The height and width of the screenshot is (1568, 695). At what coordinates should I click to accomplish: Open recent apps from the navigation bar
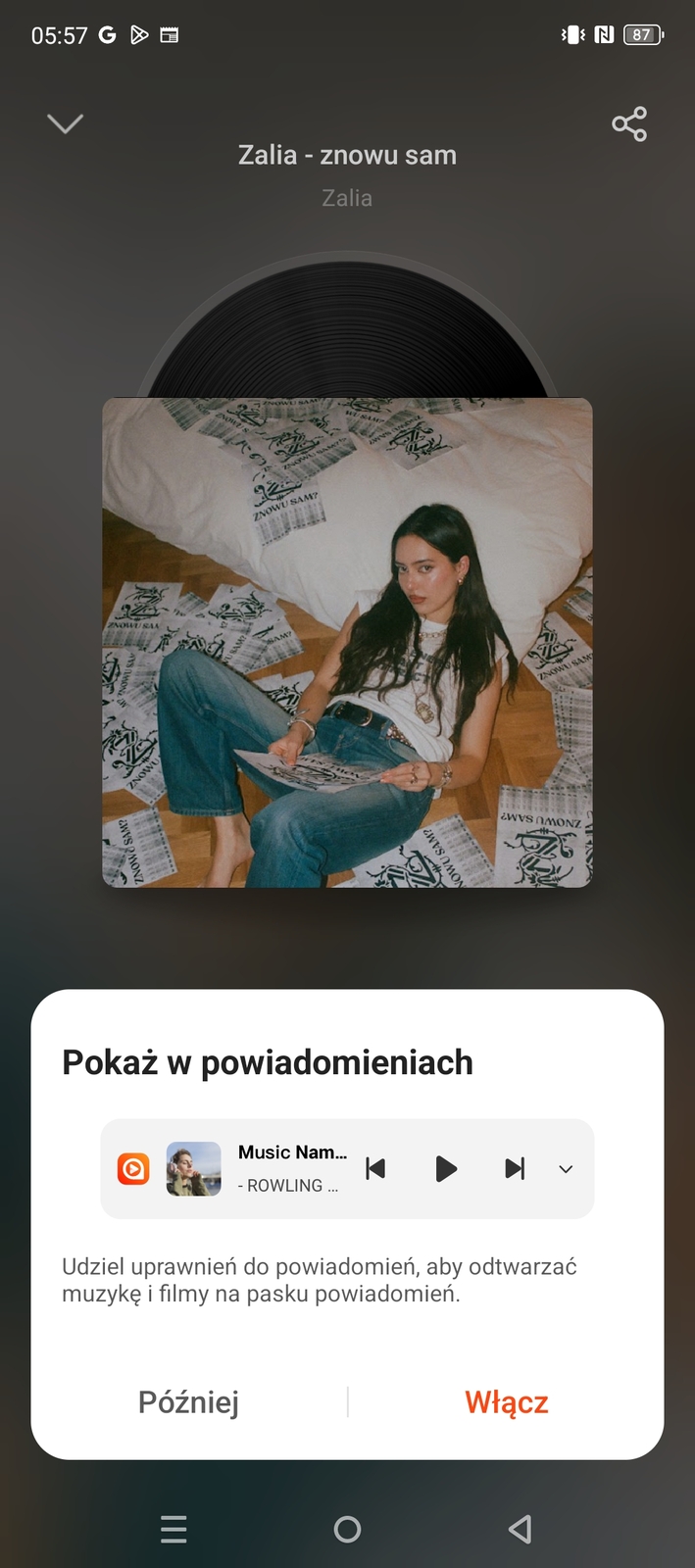[x=174, y=1529]
